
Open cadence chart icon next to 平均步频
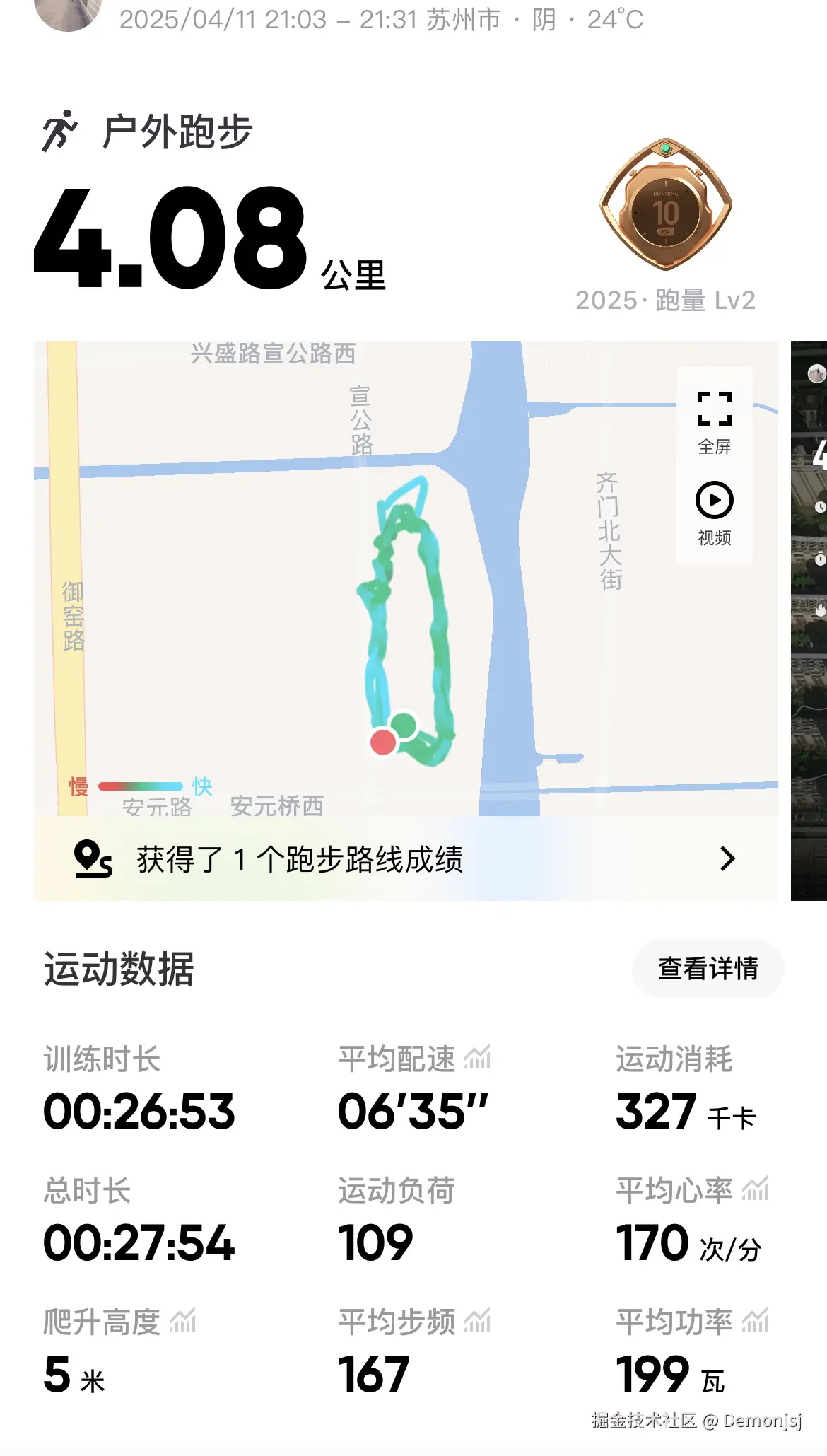click(479, 1322)
